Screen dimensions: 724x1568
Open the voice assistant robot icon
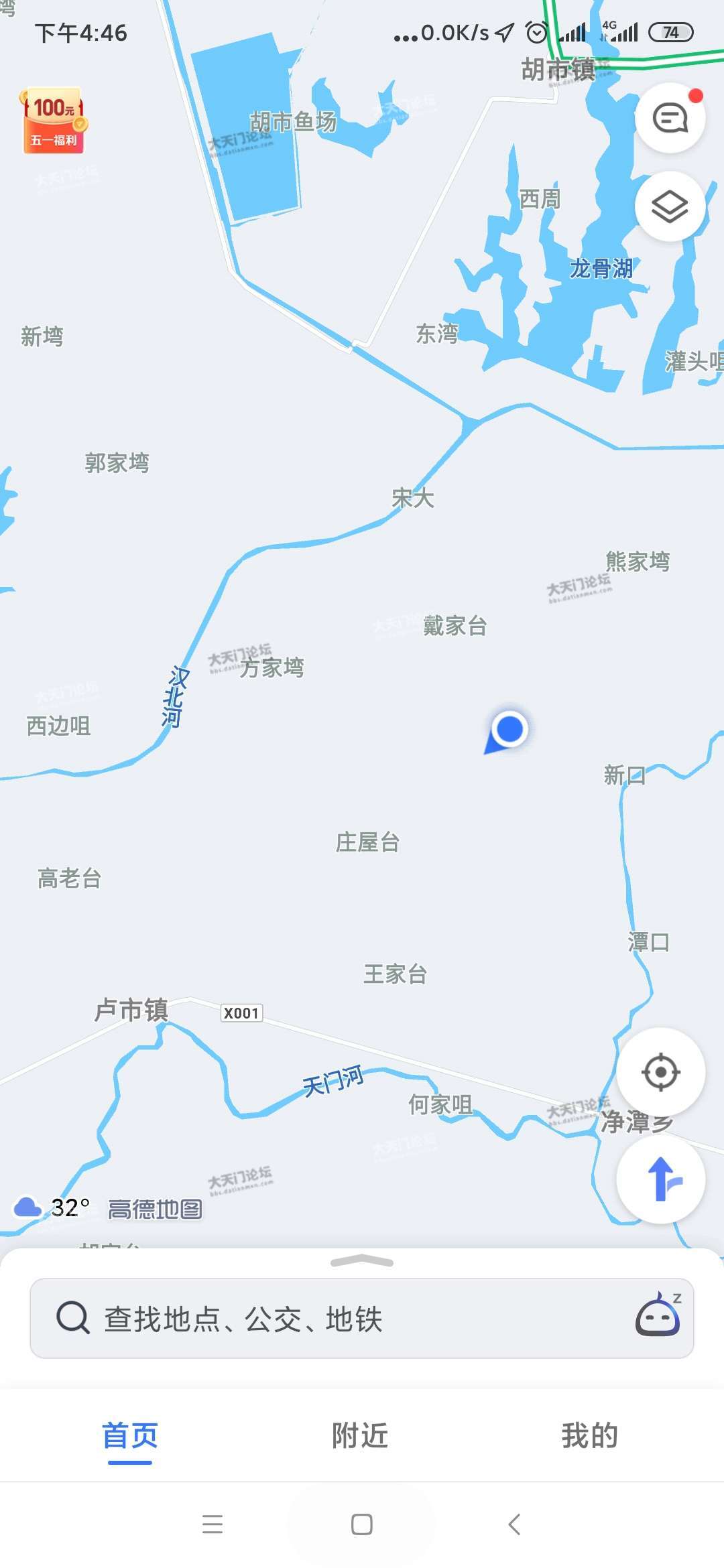pos(658,1317)
